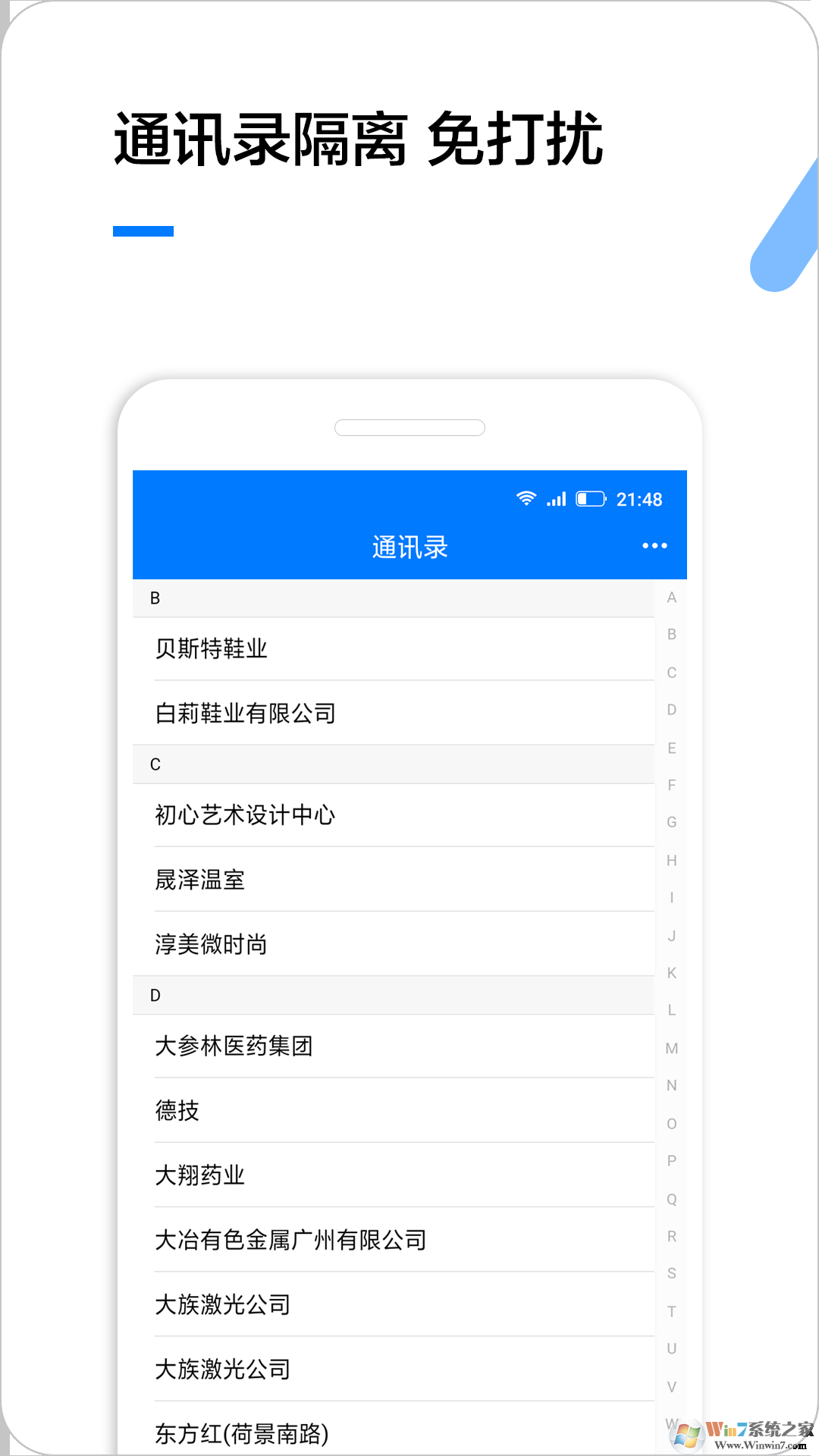This screenshot has width=819, height=1456.
Task: Open the 德技 contact
Action: pyautogui.click(x=176, y=1110)
